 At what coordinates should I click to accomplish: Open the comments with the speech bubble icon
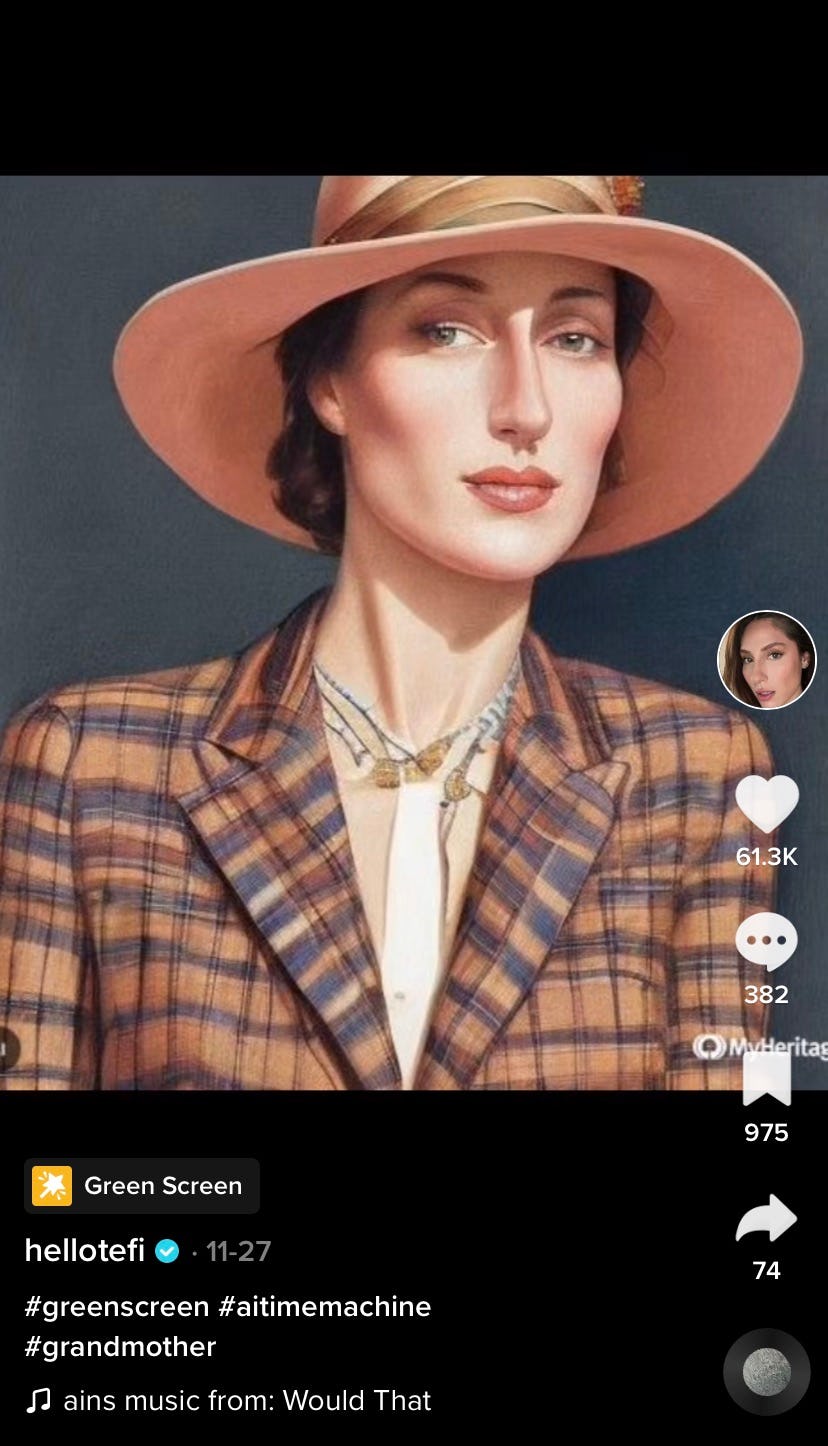coord(766,941)
